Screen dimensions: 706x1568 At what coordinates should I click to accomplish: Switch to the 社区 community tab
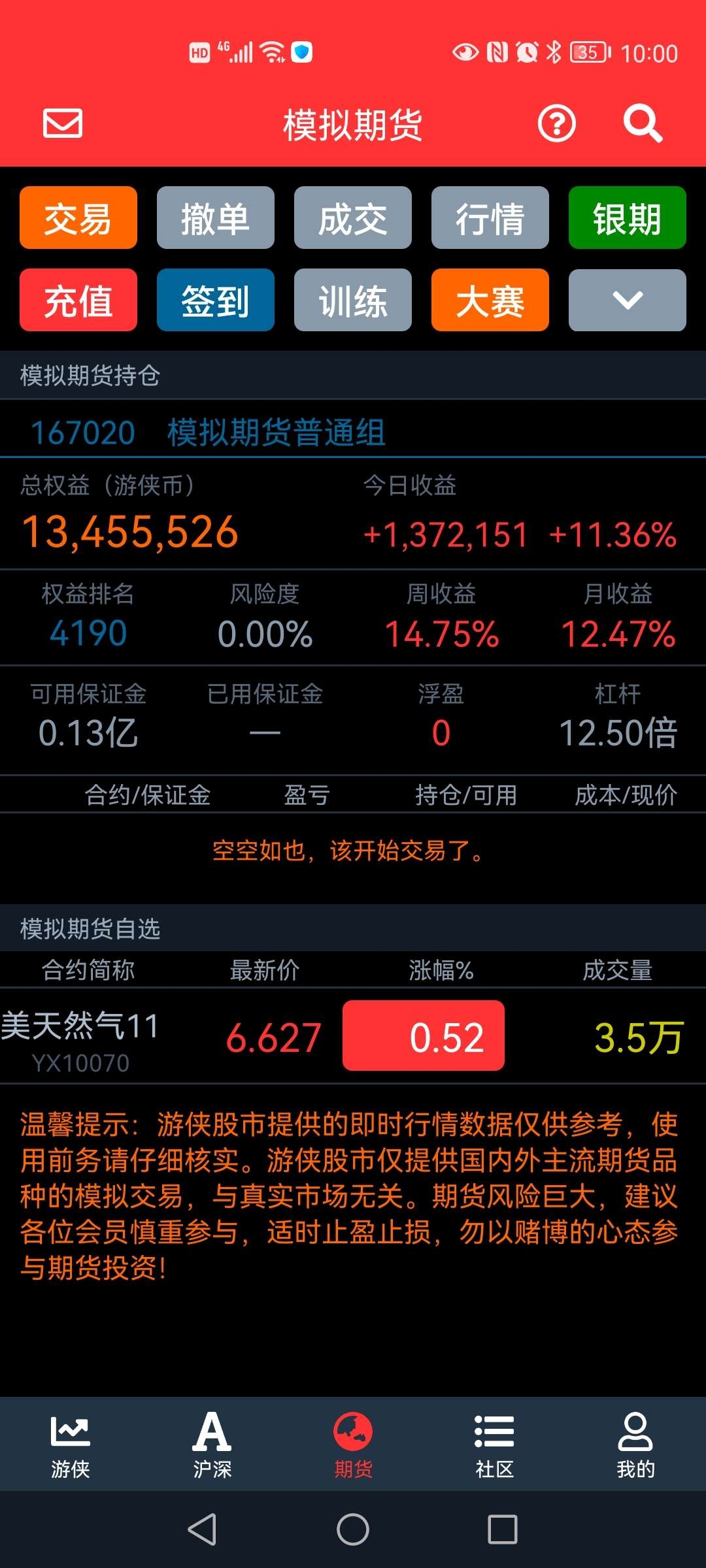pos(494,1445)
